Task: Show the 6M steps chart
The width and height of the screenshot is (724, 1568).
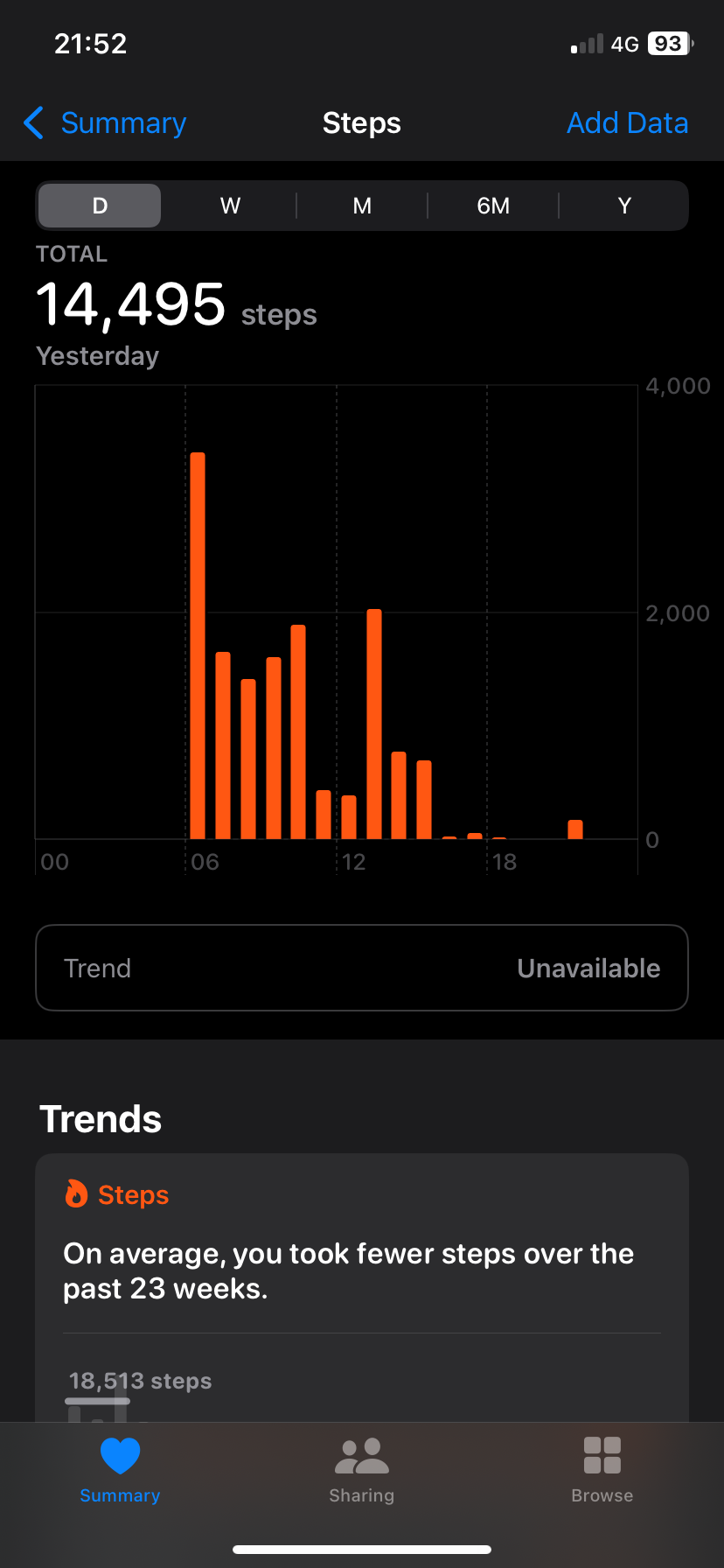Action: click(x=493, y=206)
